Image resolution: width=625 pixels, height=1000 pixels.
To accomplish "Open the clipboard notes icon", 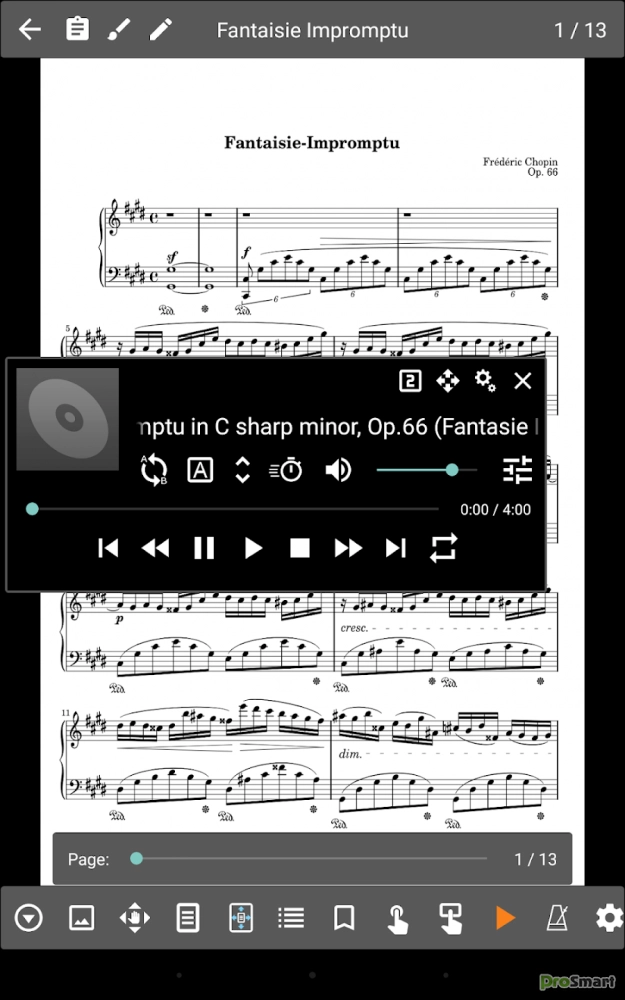I will 77,29.
